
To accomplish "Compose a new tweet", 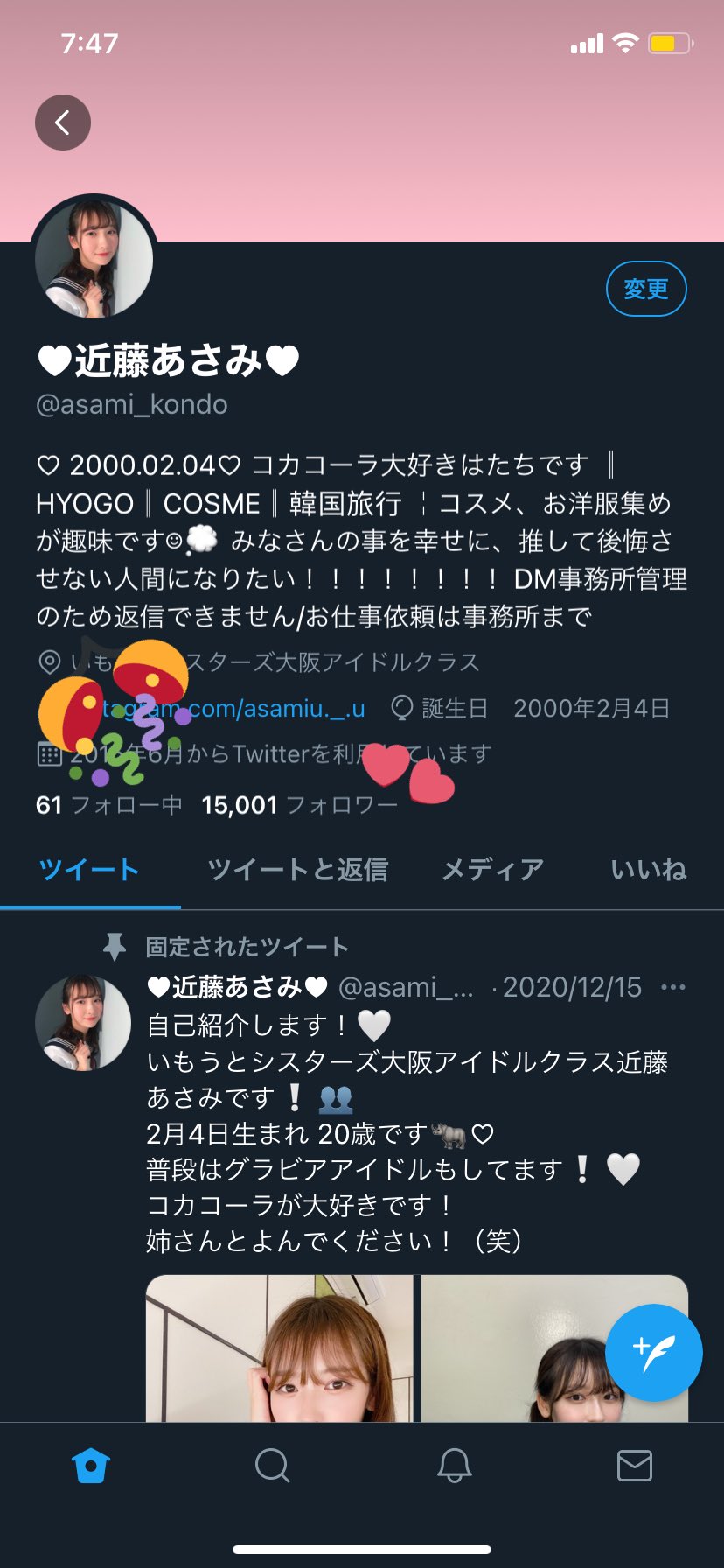I will pyautogui.click(x=653, y=1353).
